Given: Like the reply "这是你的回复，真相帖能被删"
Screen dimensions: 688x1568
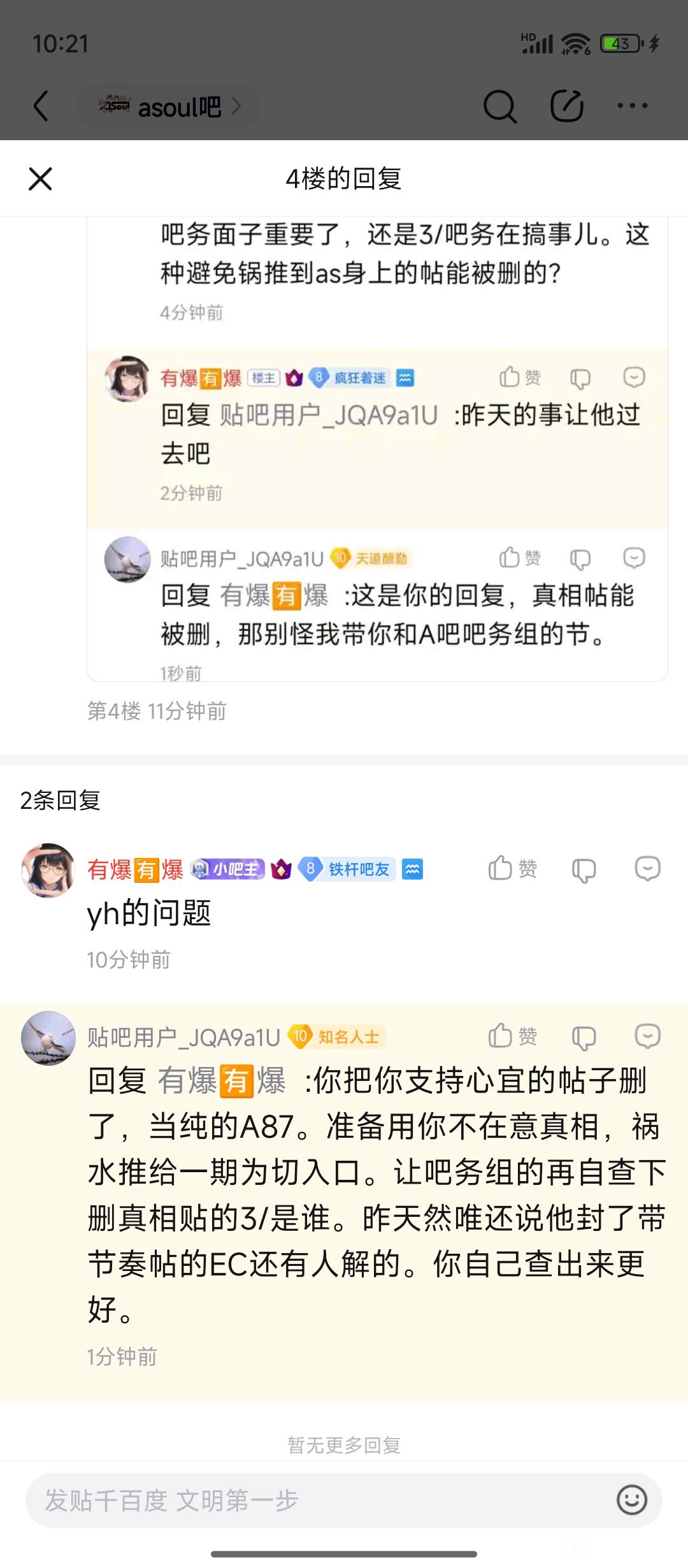Looking at the screenshot, I should [520, 558].
